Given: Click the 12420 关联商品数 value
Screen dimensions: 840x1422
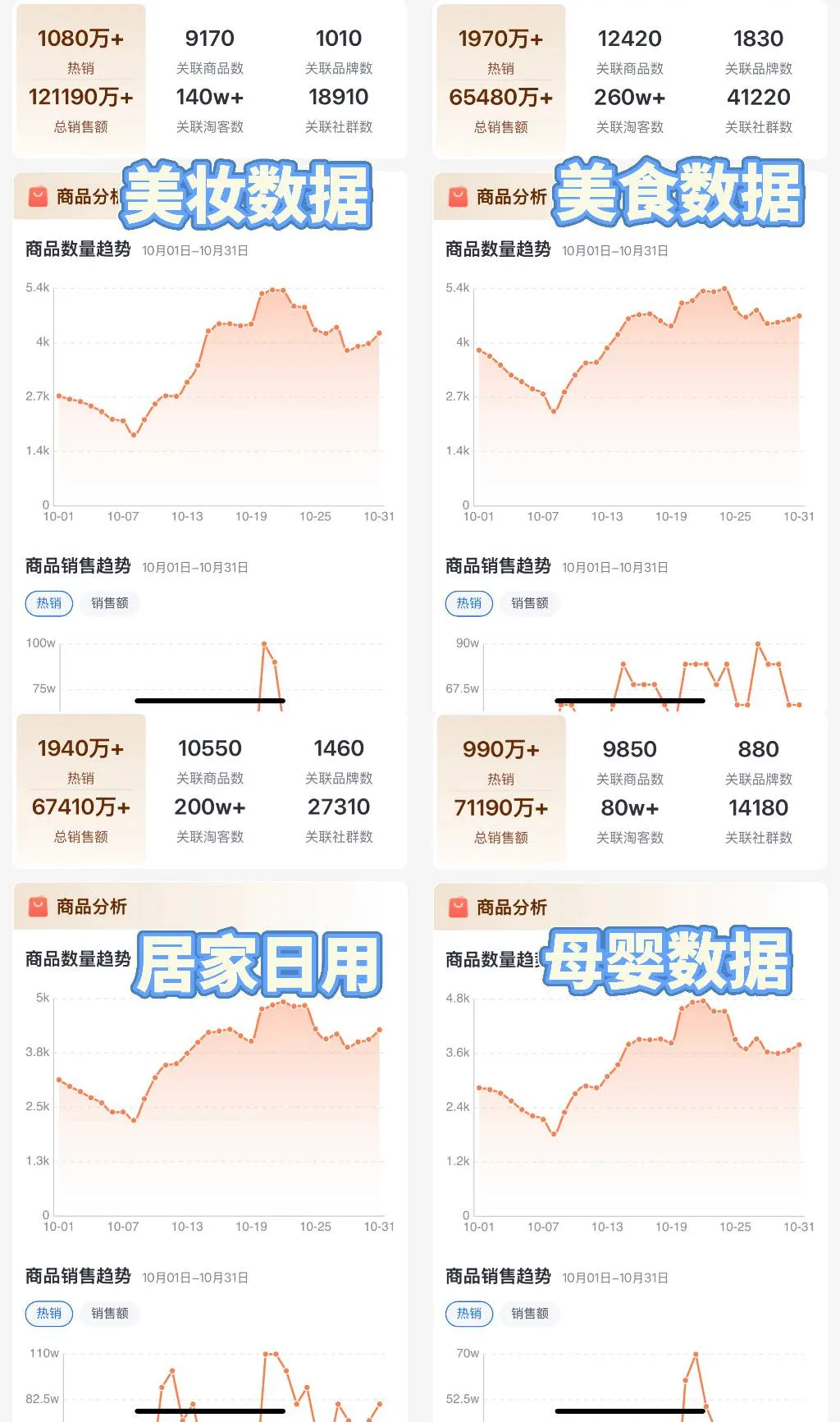Looking at the screenshot, I should coord(629,38).
